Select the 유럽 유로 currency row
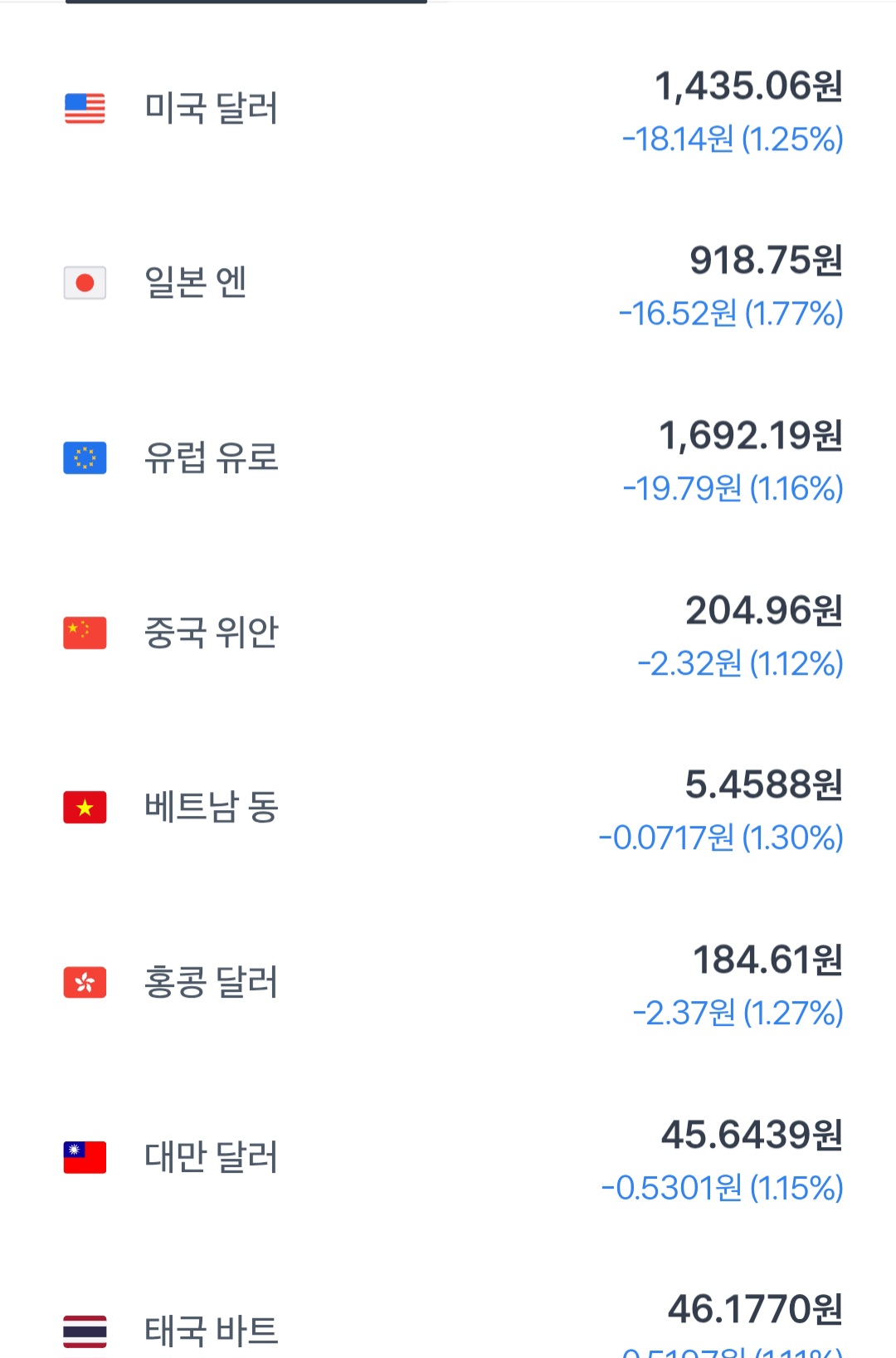The width and height of the screenshot is (896, 1358). point(448,460)
